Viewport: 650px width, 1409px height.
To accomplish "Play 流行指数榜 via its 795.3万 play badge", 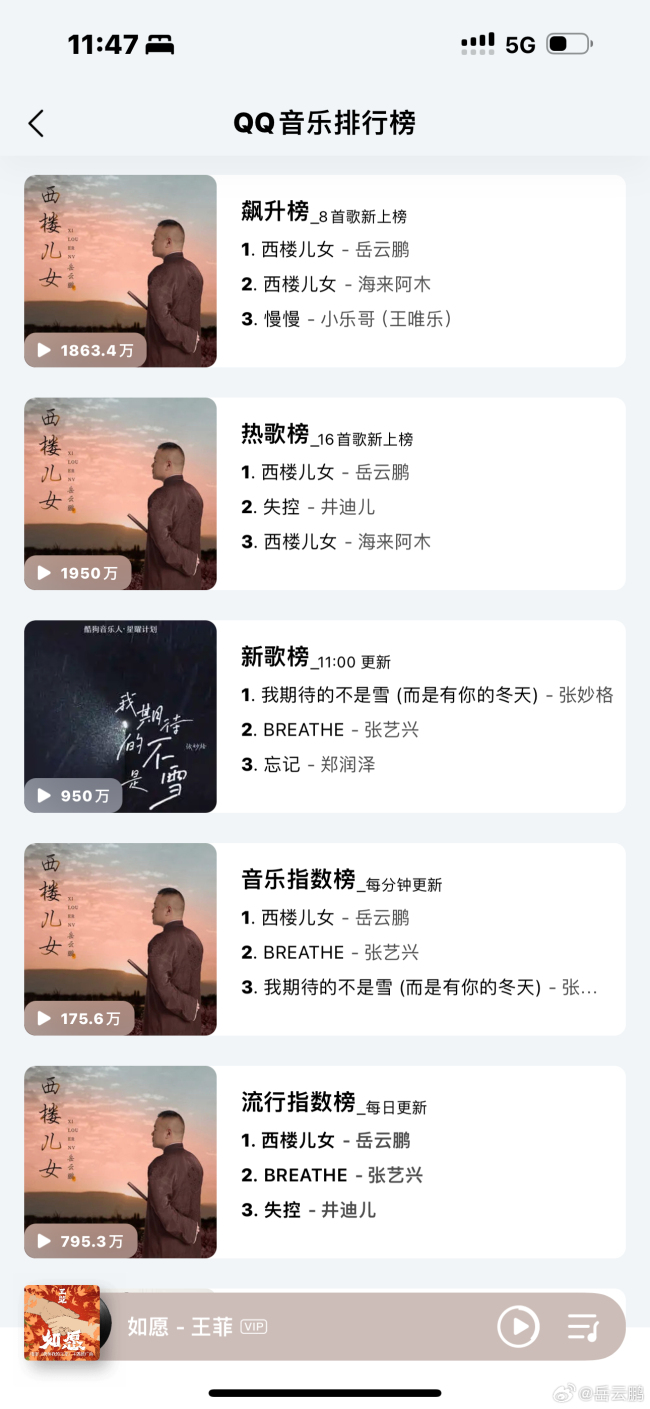I will 80,1241.
